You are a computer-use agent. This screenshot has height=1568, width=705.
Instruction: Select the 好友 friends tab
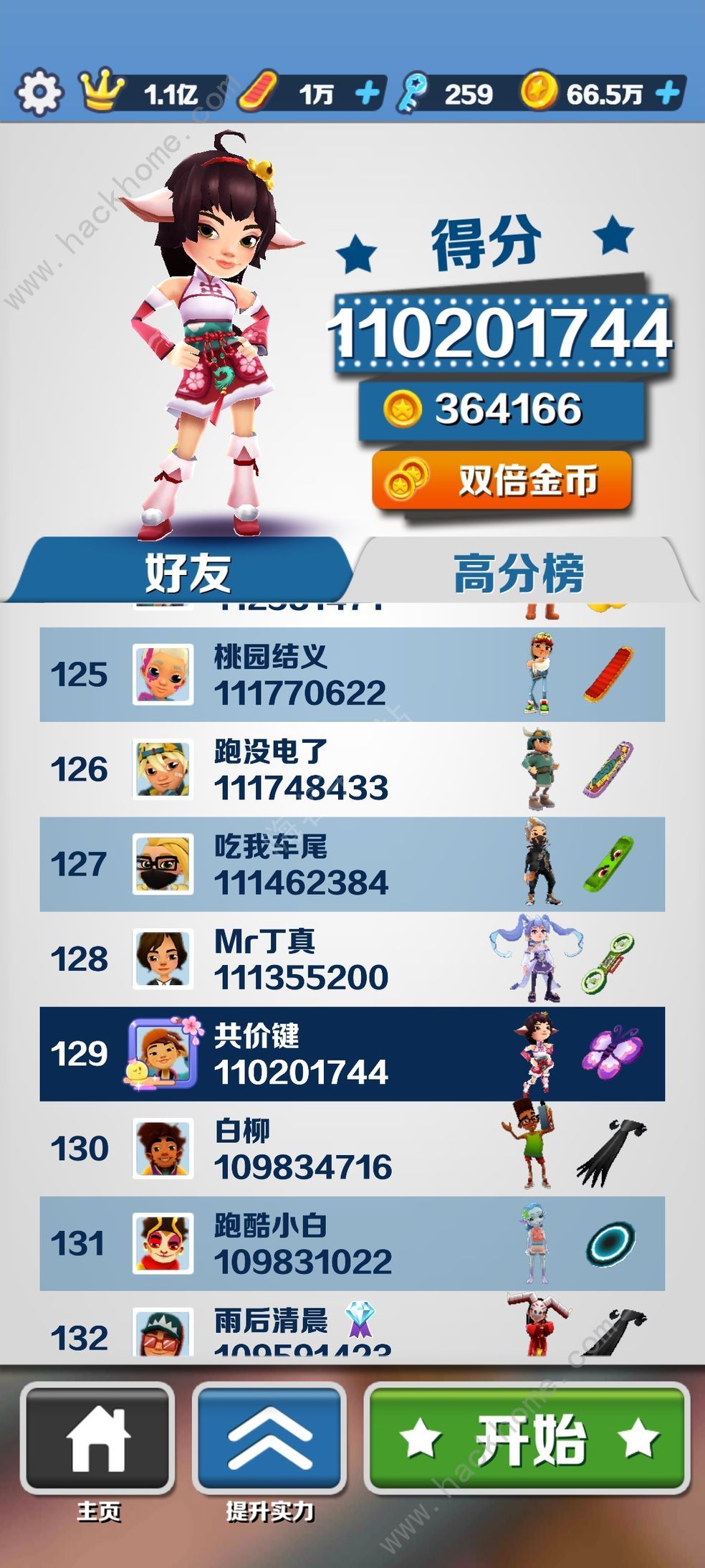(x=186, y=572)
